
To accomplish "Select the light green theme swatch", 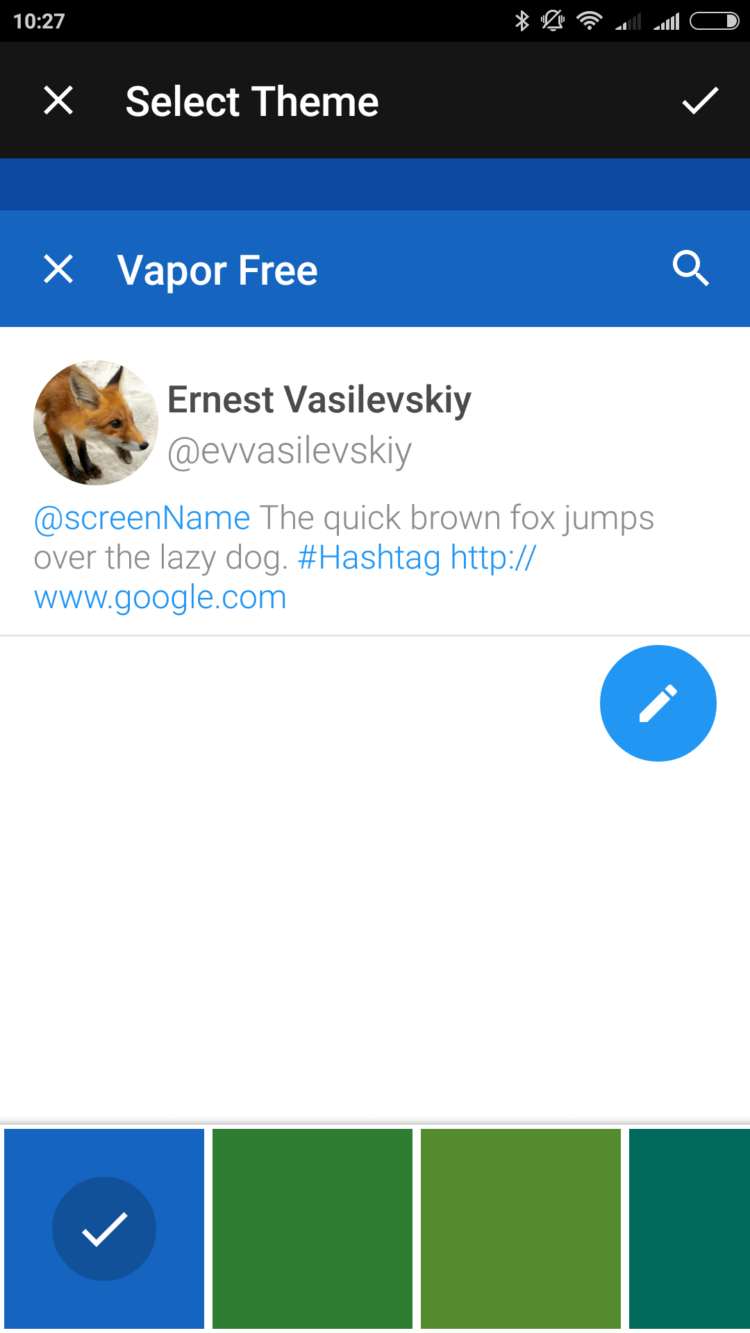I will click(520, 1228).
